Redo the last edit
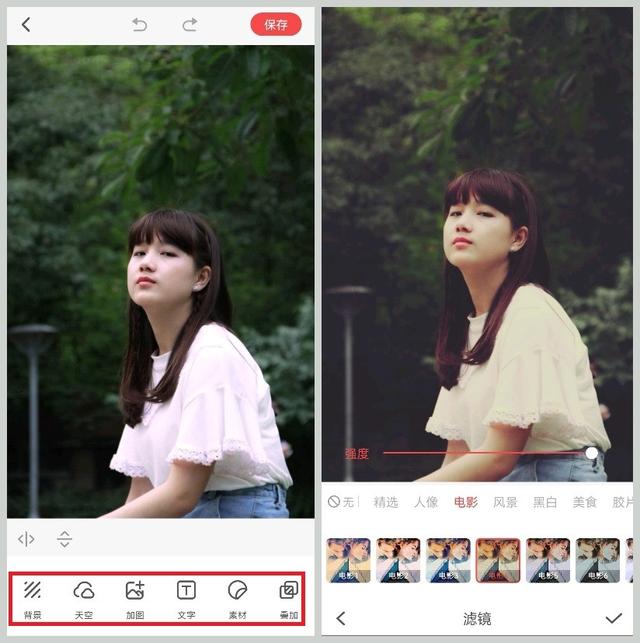This screenshot has height=643, width=640. coord(189,25)
